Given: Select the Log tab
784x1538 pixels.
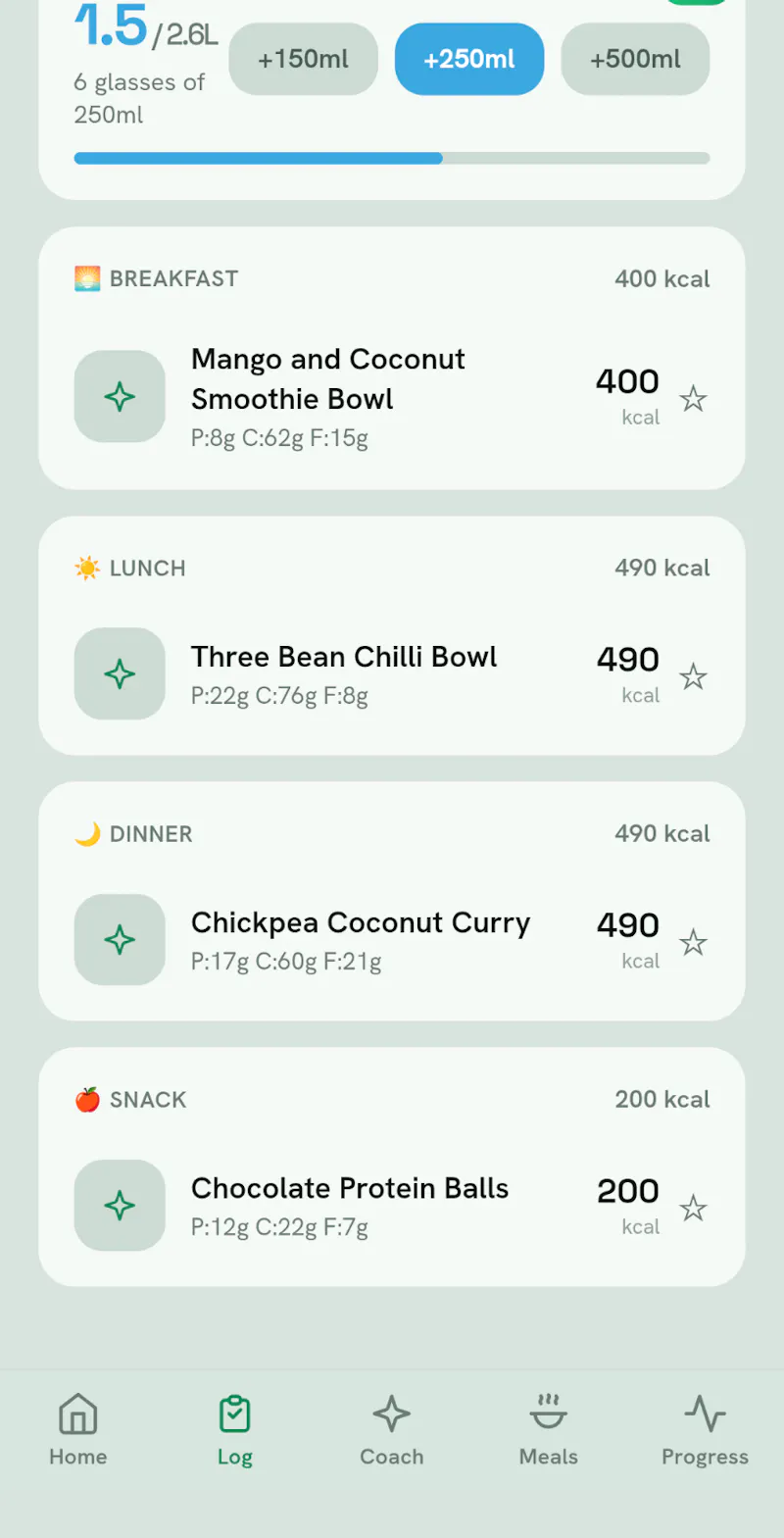Looking at the screenshot, I should 235,1430.
